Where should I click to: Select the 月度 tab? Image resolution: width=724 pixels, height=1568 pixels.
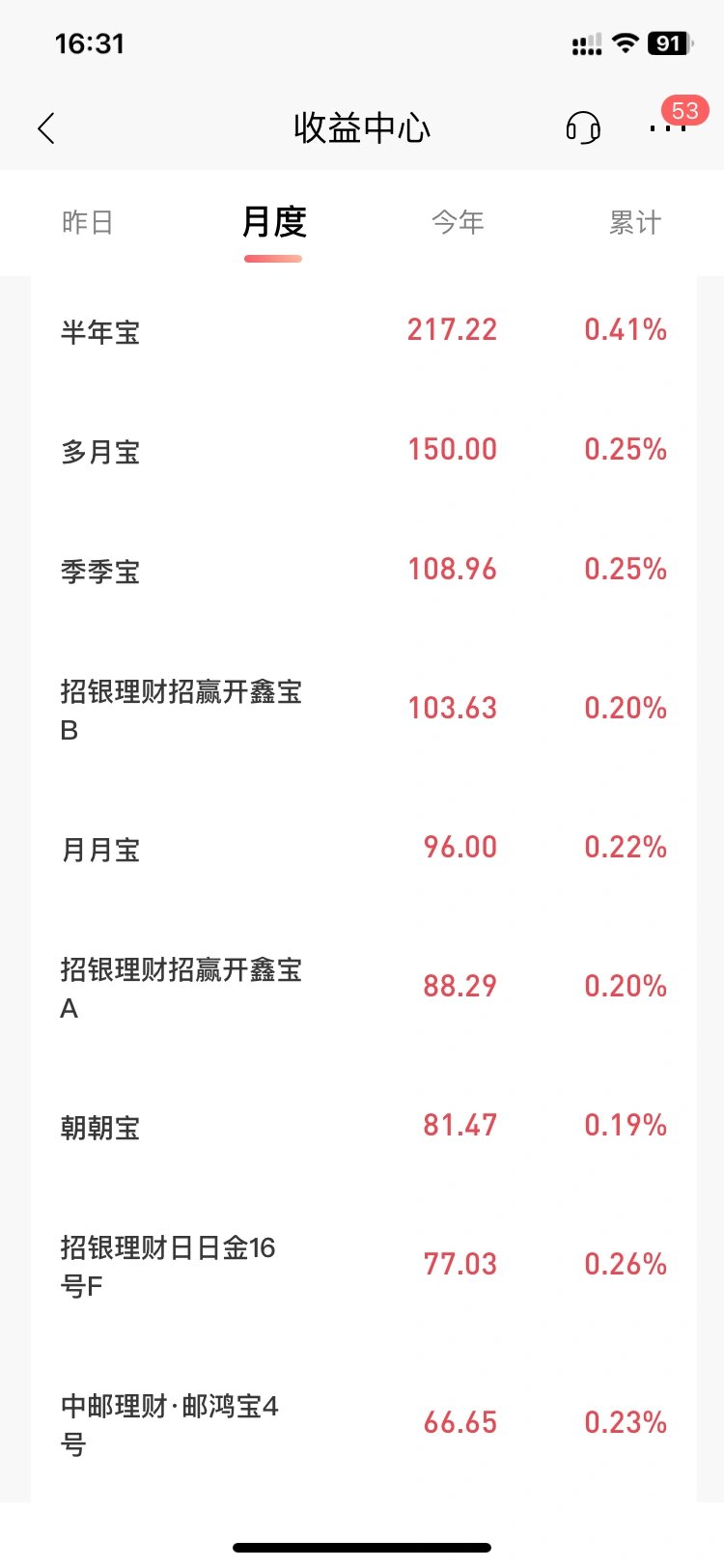[273, 223]
